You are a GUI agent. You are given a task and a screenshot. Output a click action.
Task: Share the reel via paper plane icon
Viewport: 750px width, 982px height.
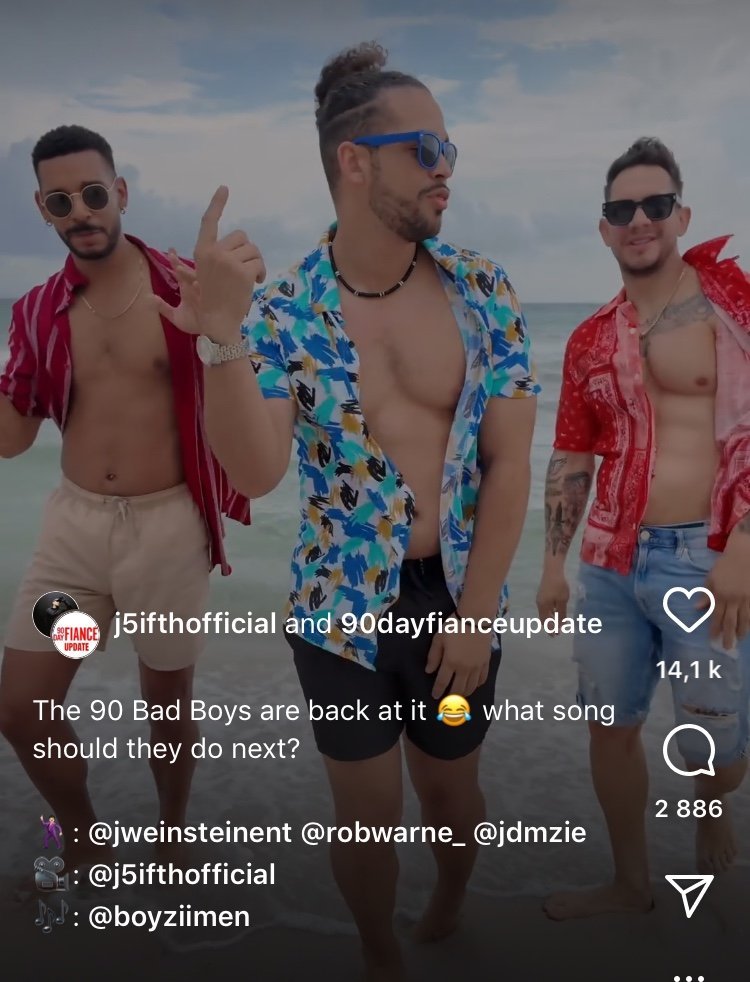689,895
